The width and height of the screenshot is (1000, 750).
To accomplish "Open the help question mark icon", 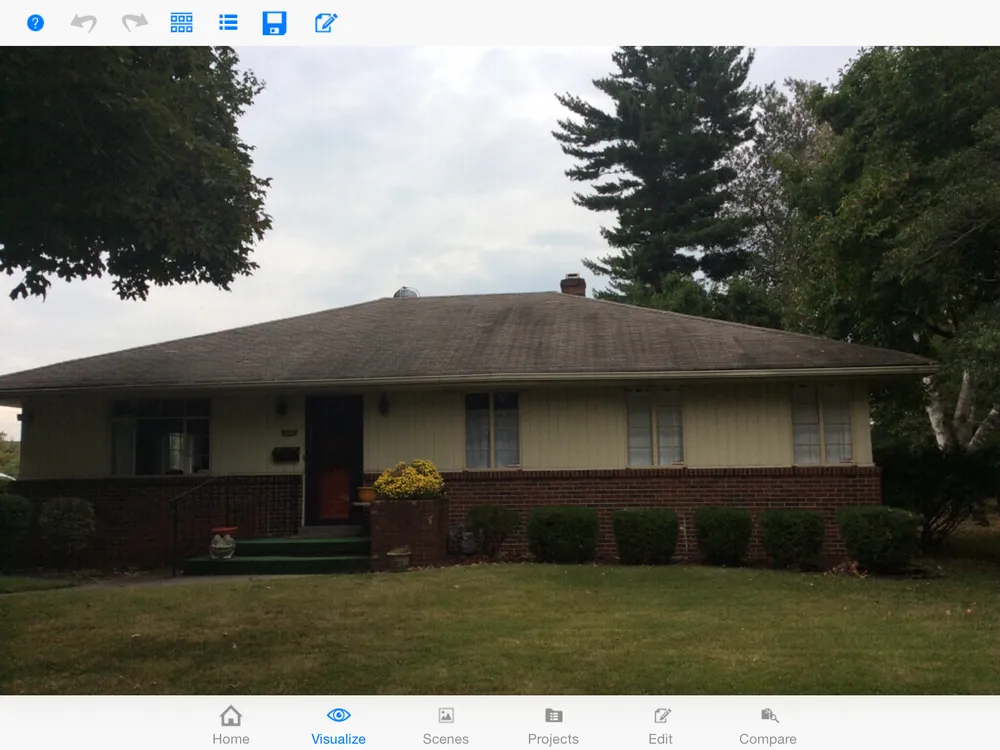I will (35, 22).
